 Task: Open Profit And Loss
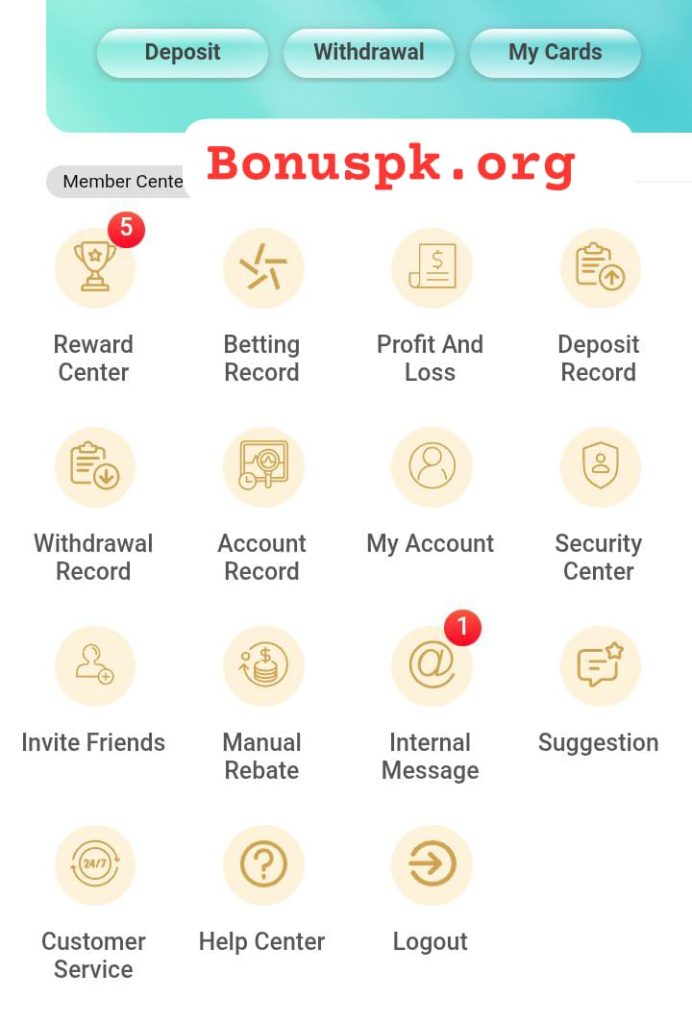(430, 268)
